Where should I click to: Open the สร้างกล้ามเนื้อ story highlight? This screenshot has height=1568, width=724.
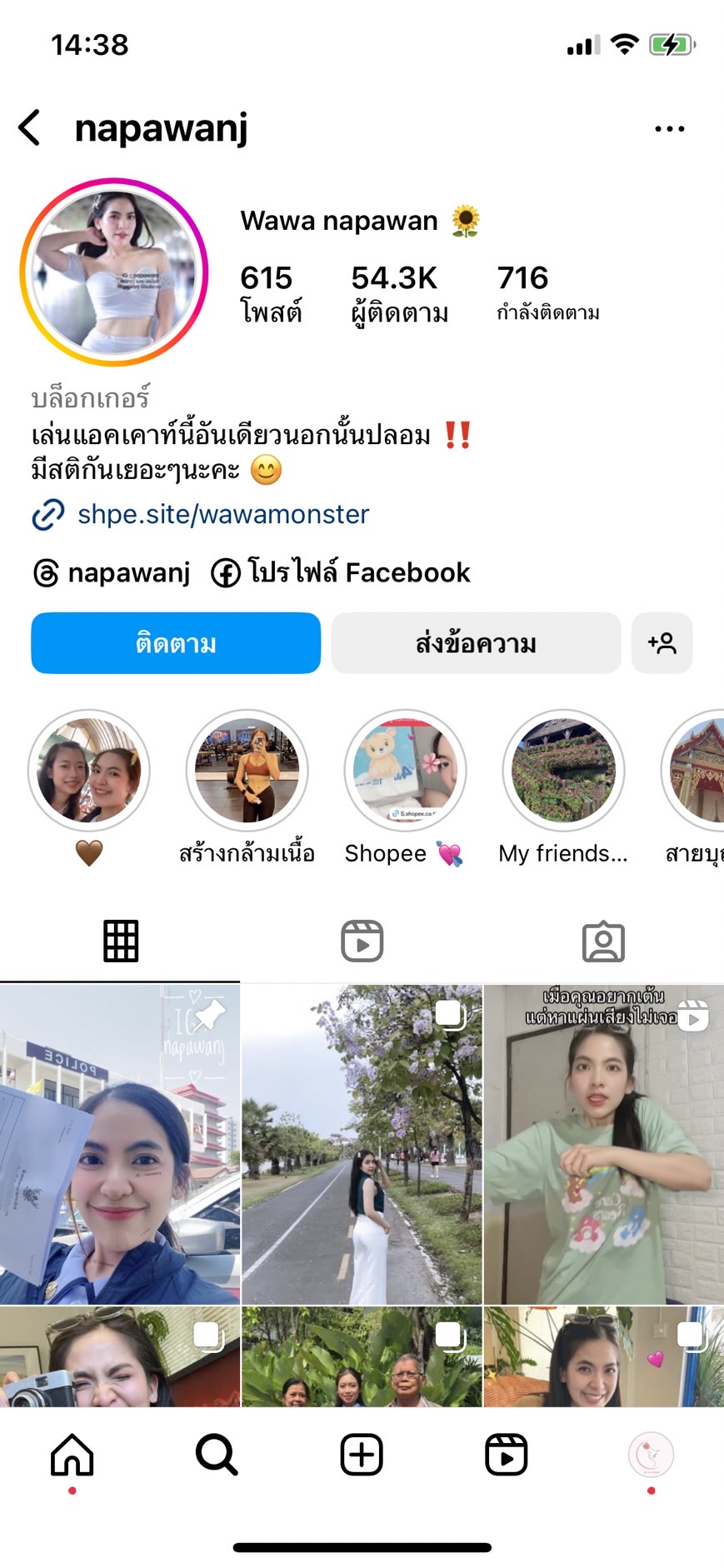point(247,771)
